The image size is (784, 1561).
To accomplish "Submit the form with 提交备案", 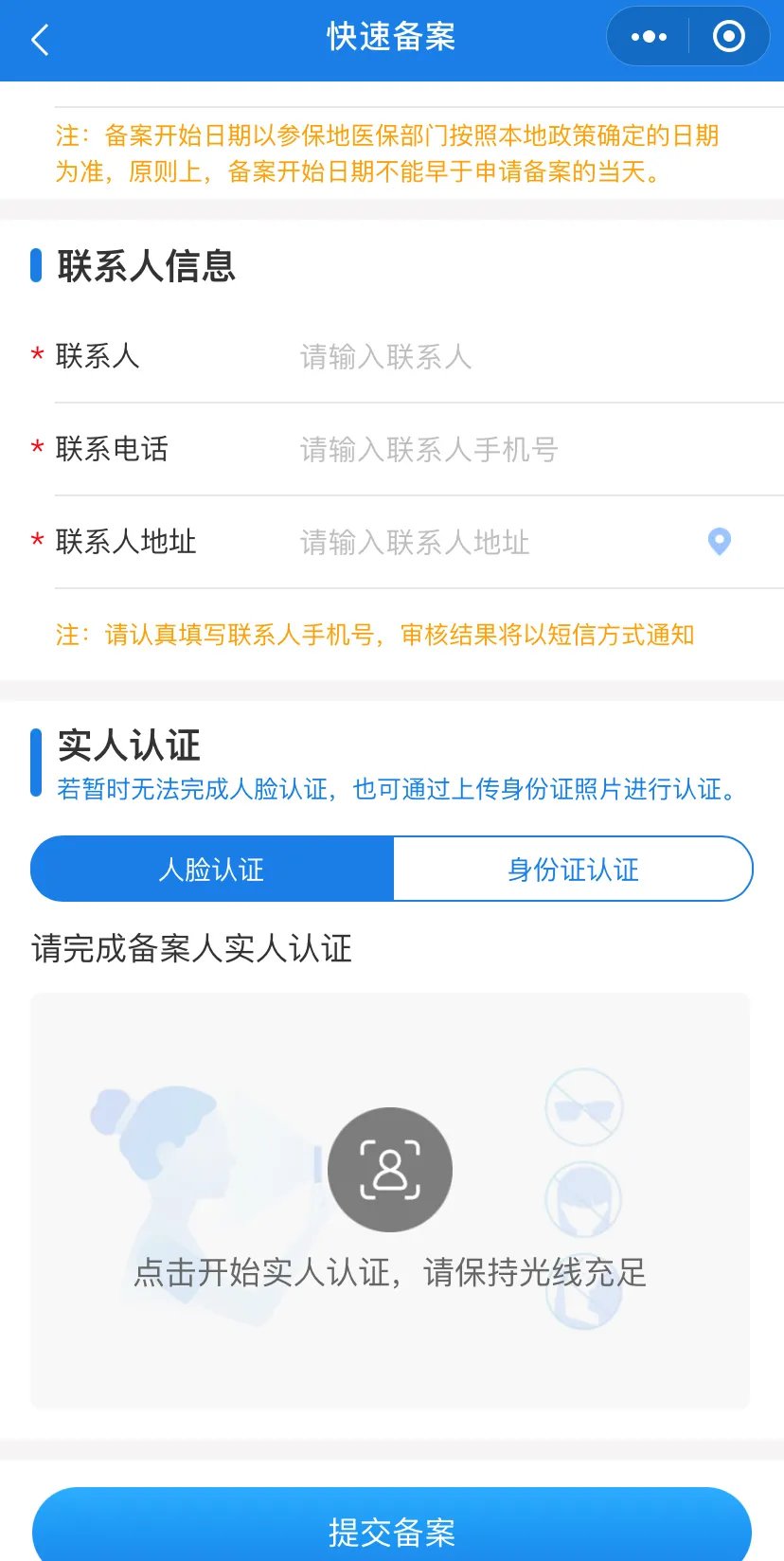I will [x=392, y=1530].
